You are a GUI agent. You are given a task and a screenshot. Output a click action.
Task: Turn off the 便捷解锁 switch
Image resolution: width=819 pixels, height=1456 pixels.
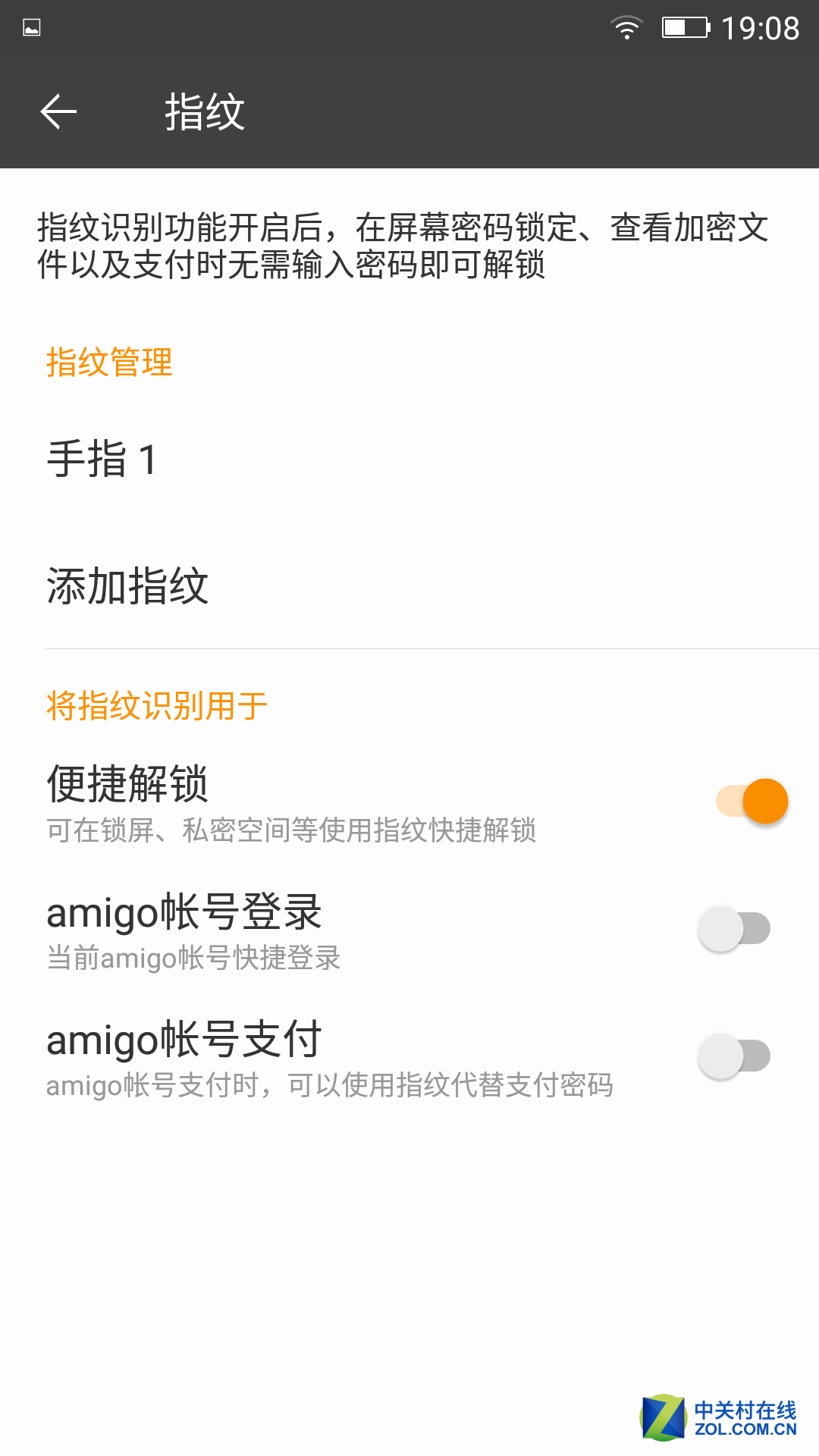click(x=752, y=802)
